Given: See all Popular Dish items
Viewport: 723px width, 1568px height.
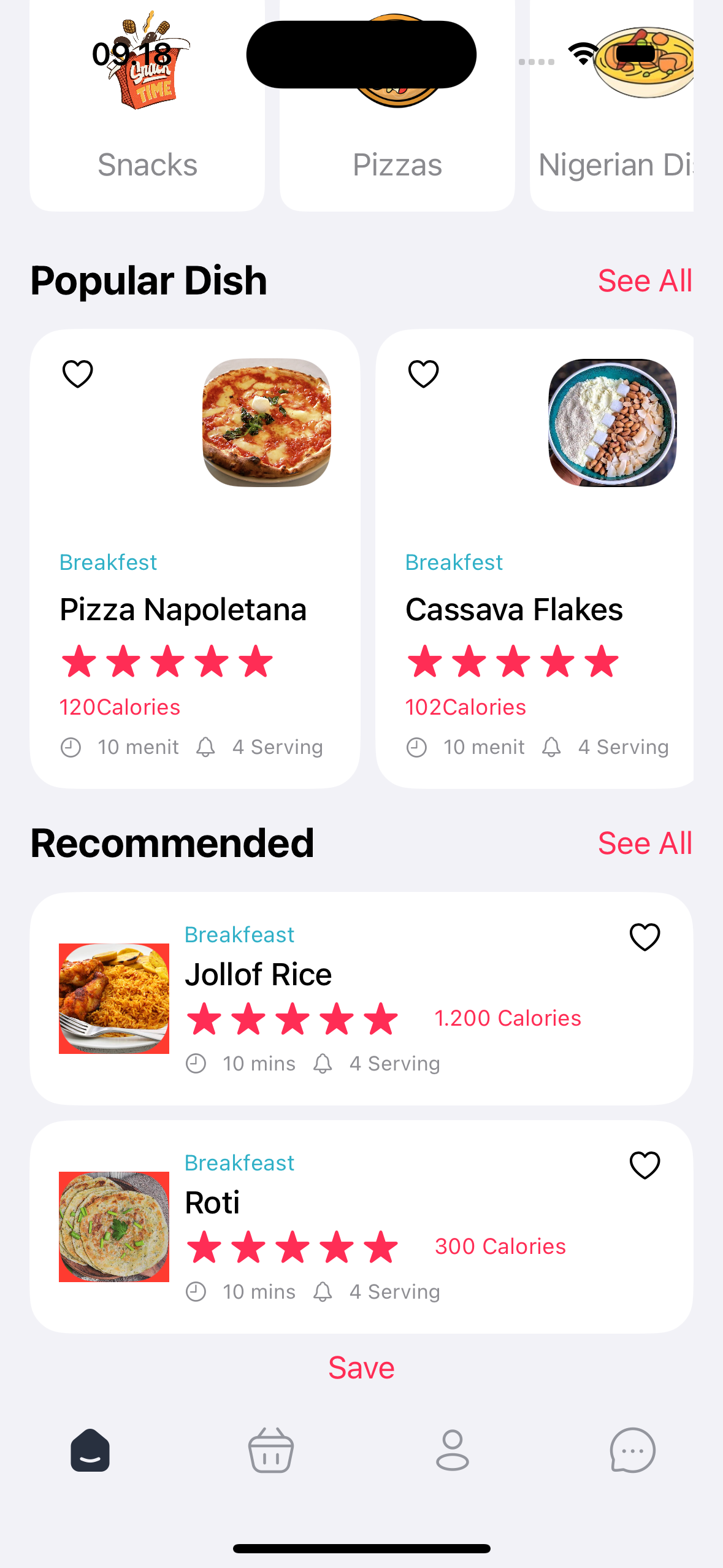Looking at the screenshot, I should pos(645,281).
